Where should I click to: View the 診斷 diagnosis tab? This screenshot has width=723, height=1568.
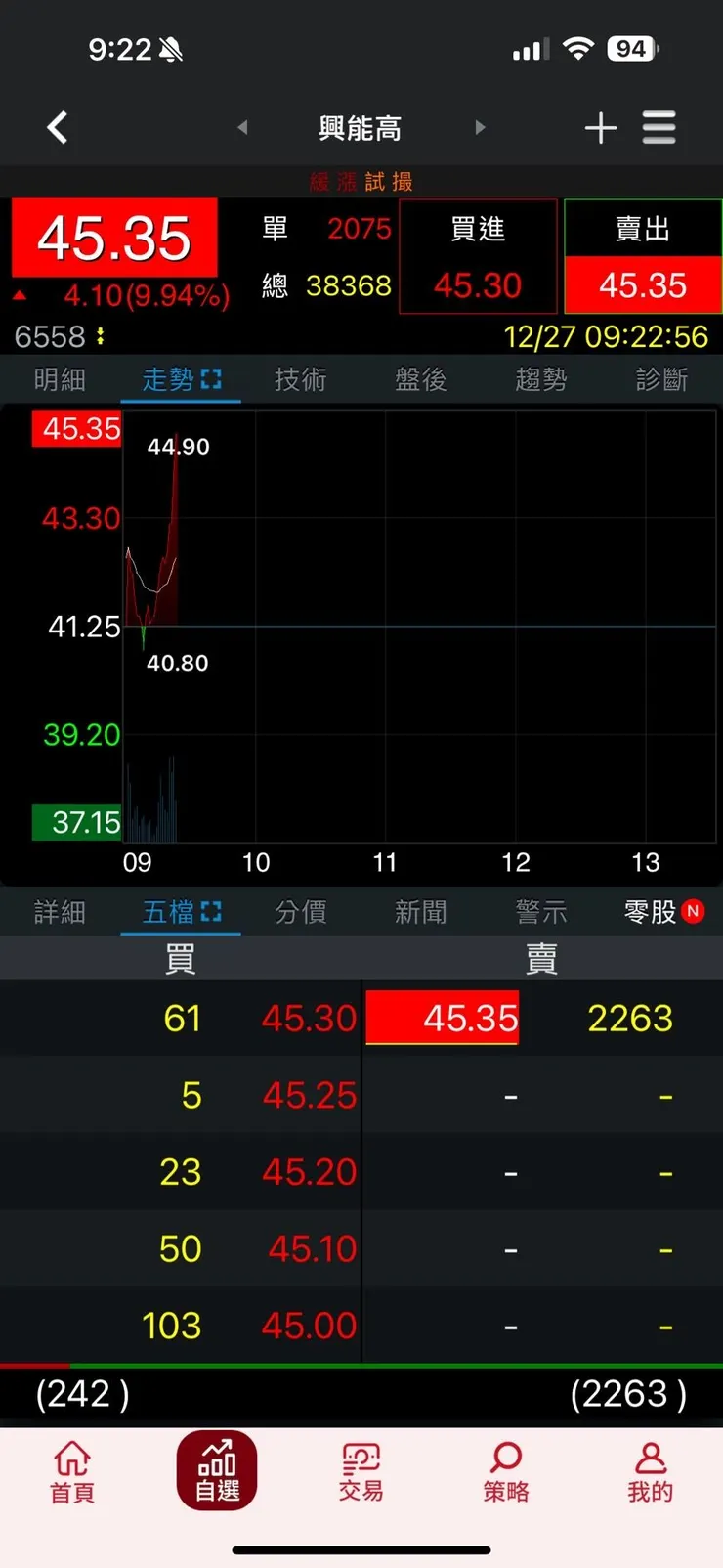(x=661, y=379)
